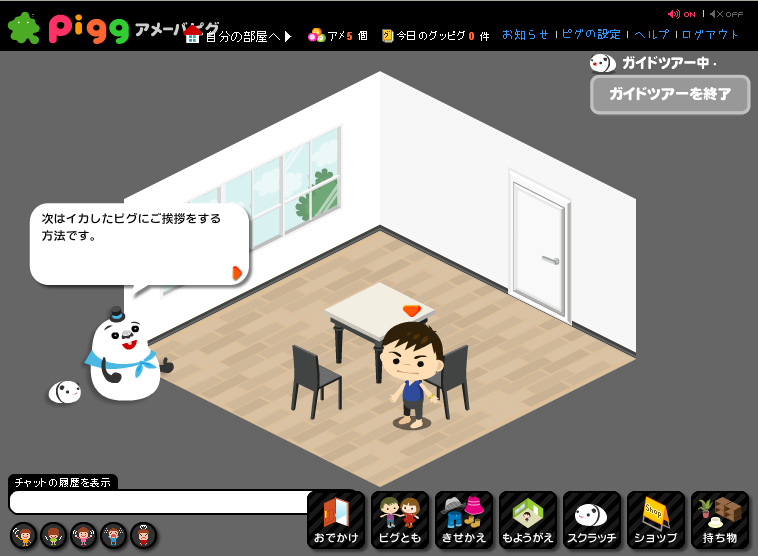Open きせかえ dress-up menu
This screenshot has height=556, width=758.
pyautogui.click(x=464, y=520)
